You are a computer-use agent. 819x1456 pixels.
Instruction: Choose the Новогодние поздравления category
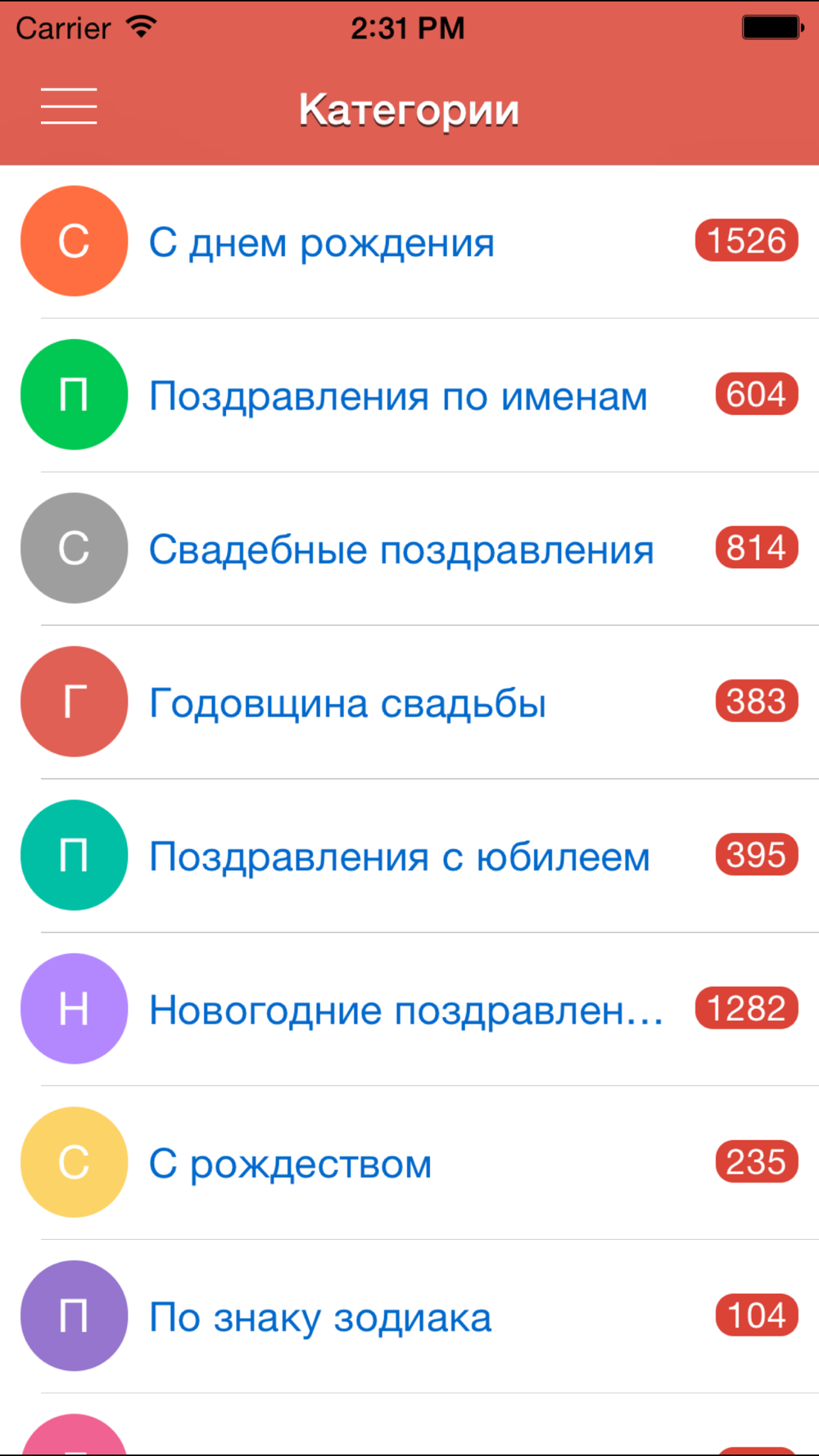[409, 1009]
